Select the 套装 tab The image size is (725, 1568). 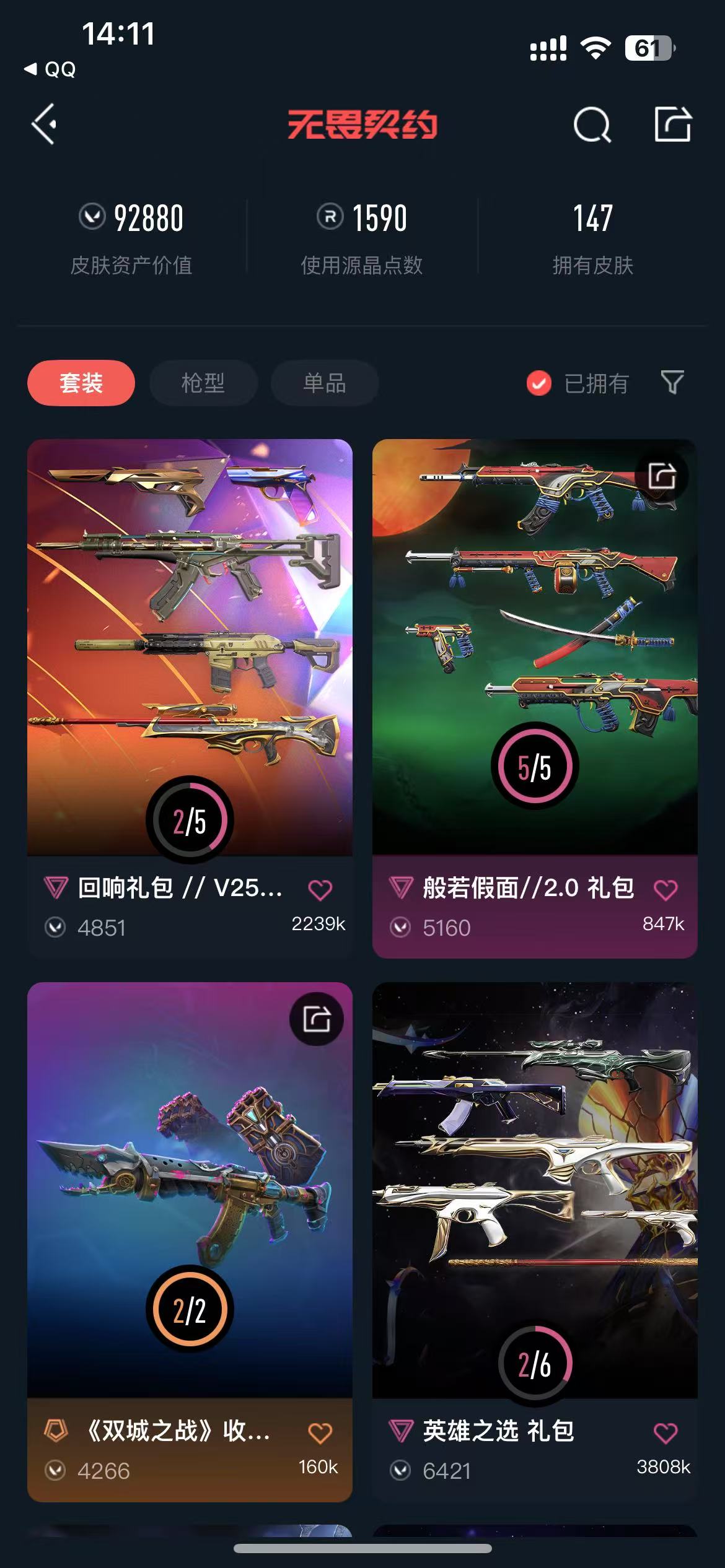tap(81, 383)
